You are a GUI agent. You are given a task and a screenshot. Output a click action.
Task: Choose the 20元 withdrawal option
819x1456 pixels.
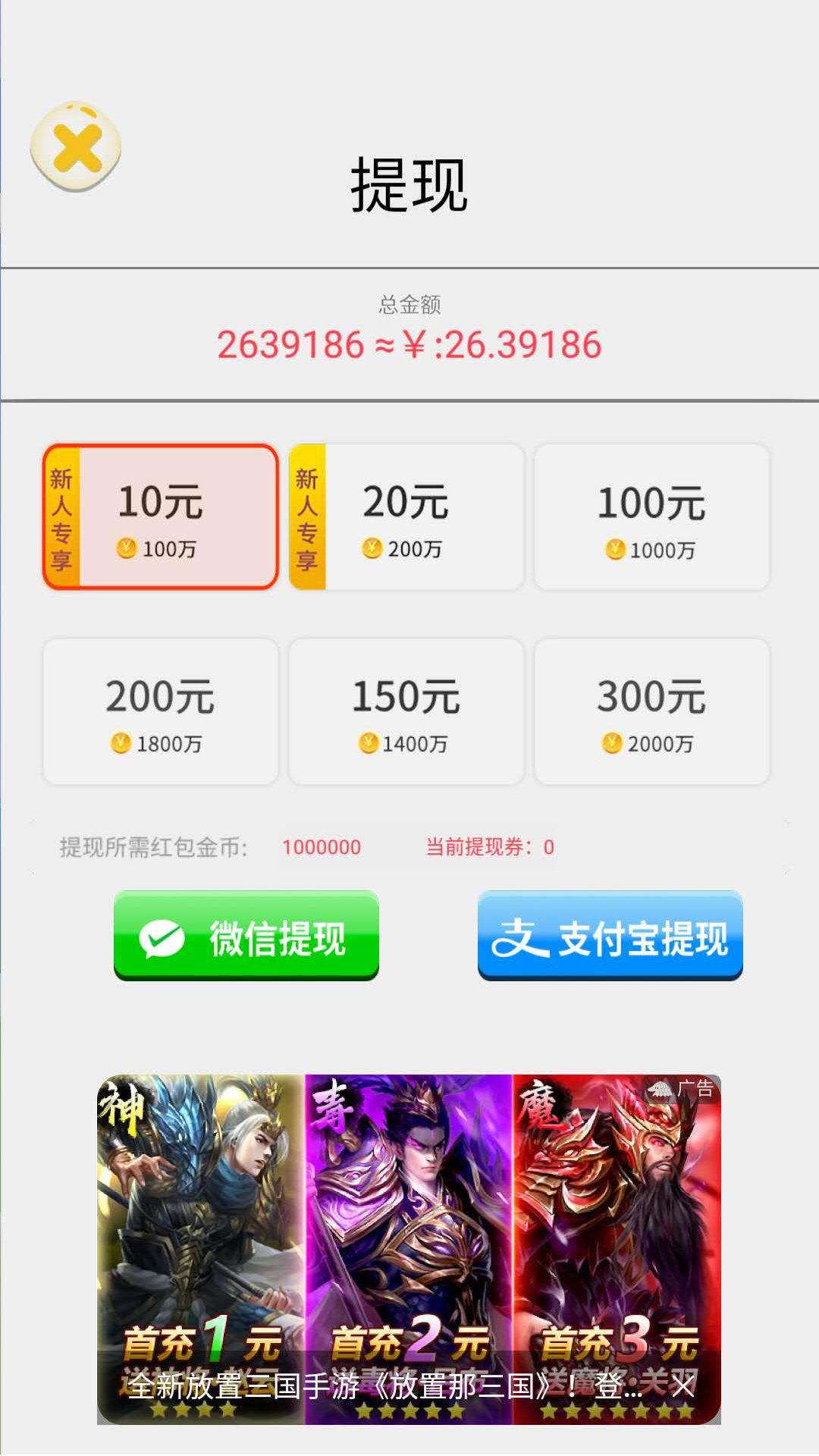point(406,517)
